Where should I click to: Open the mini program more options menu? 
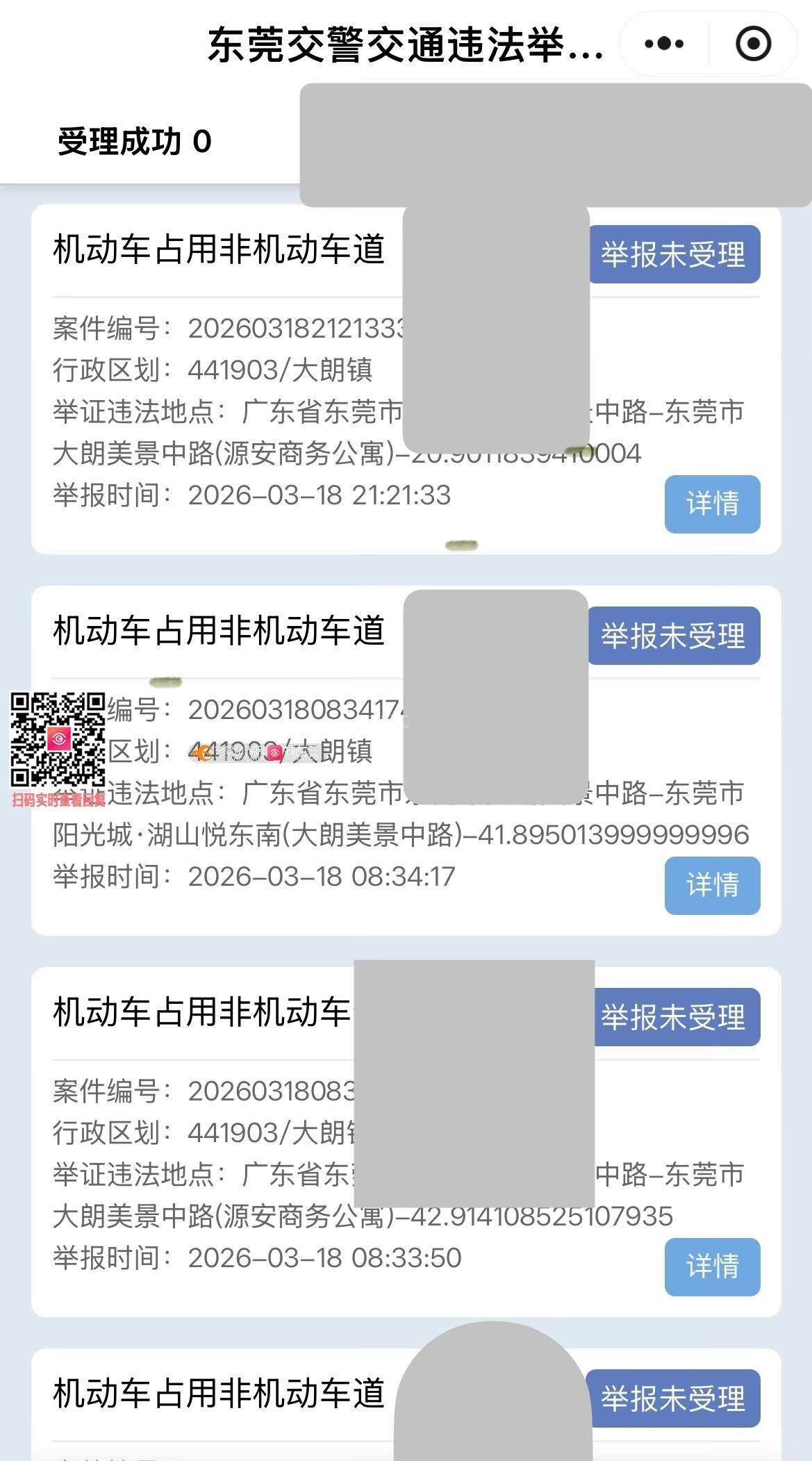(664, 44)
